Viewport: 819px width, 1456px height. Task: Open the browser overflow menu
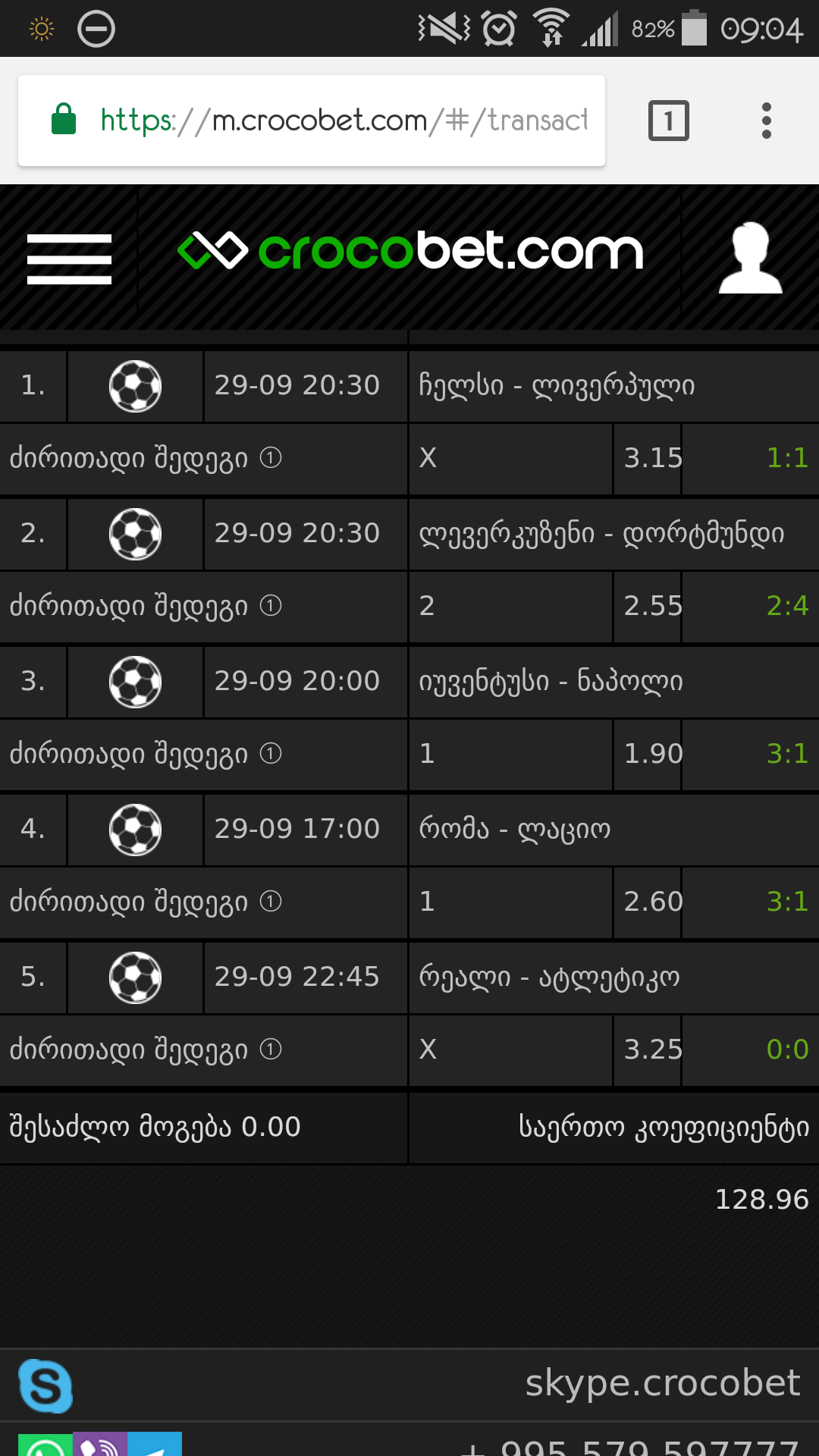pyautogui.click(x=766, y=120)
